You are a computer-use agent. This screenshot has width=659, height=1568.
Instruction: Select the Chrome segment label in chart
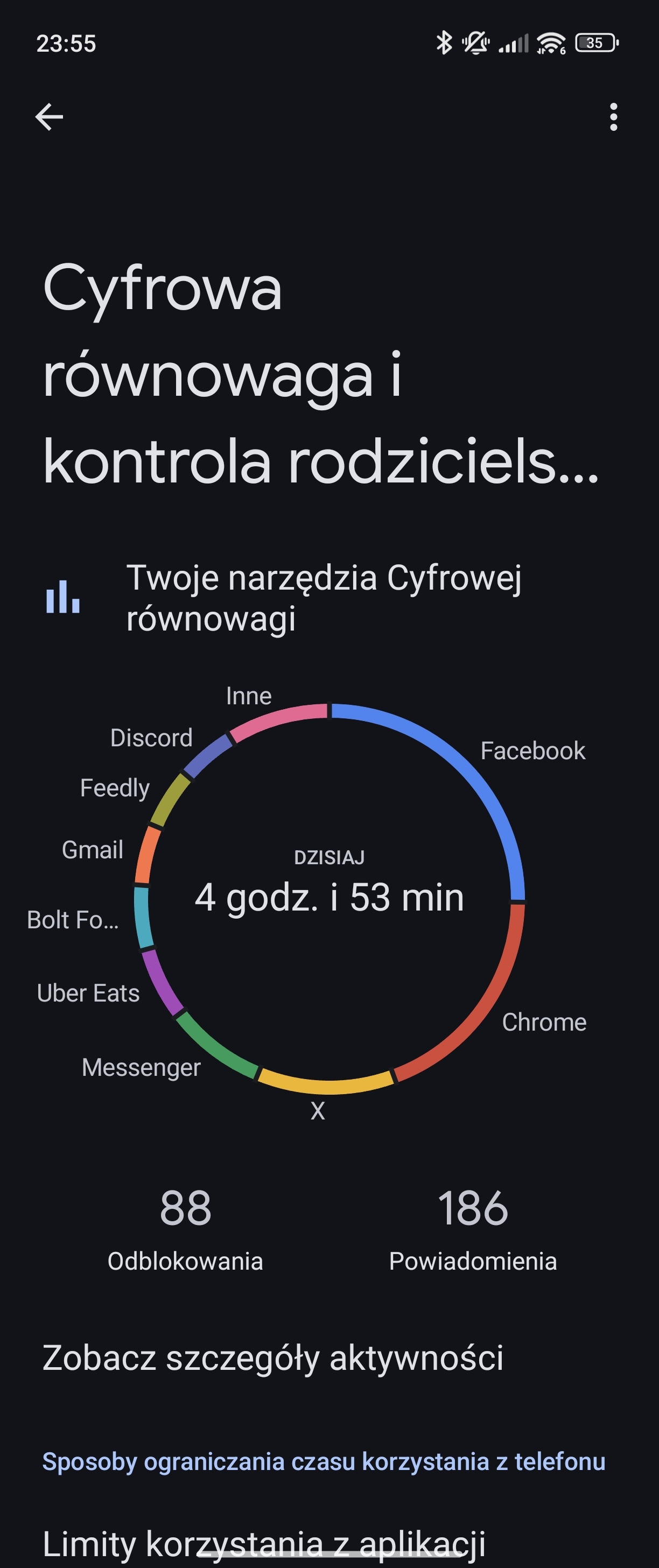(x=544, y=1022)
